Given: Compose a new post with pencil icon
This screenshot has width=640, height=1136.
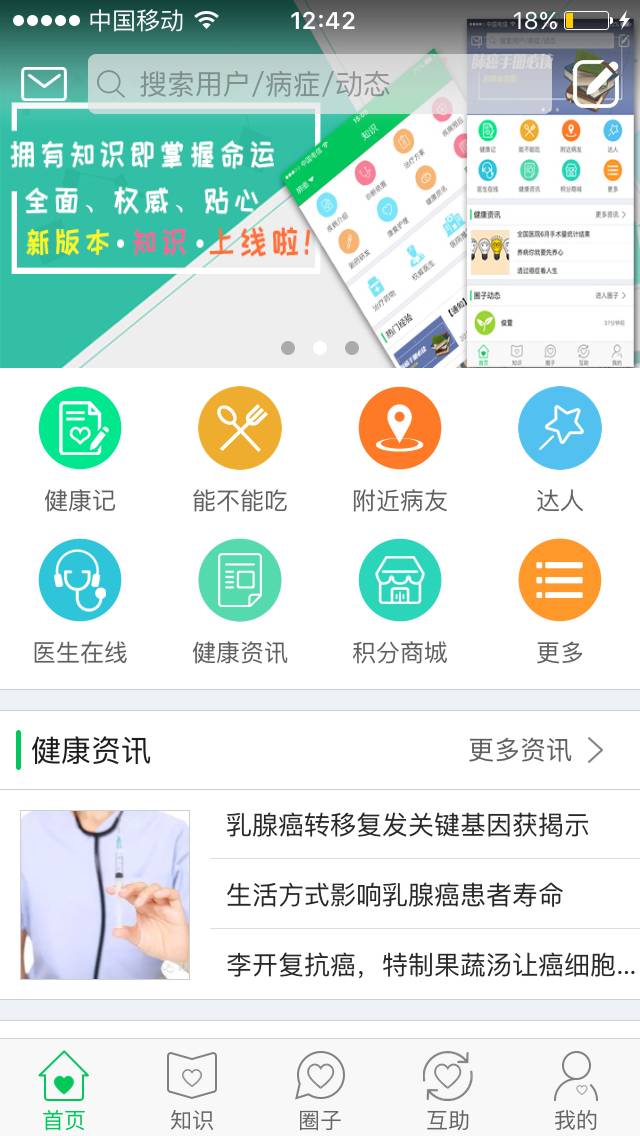Looking at the screenshot, I should click(596, 84).
